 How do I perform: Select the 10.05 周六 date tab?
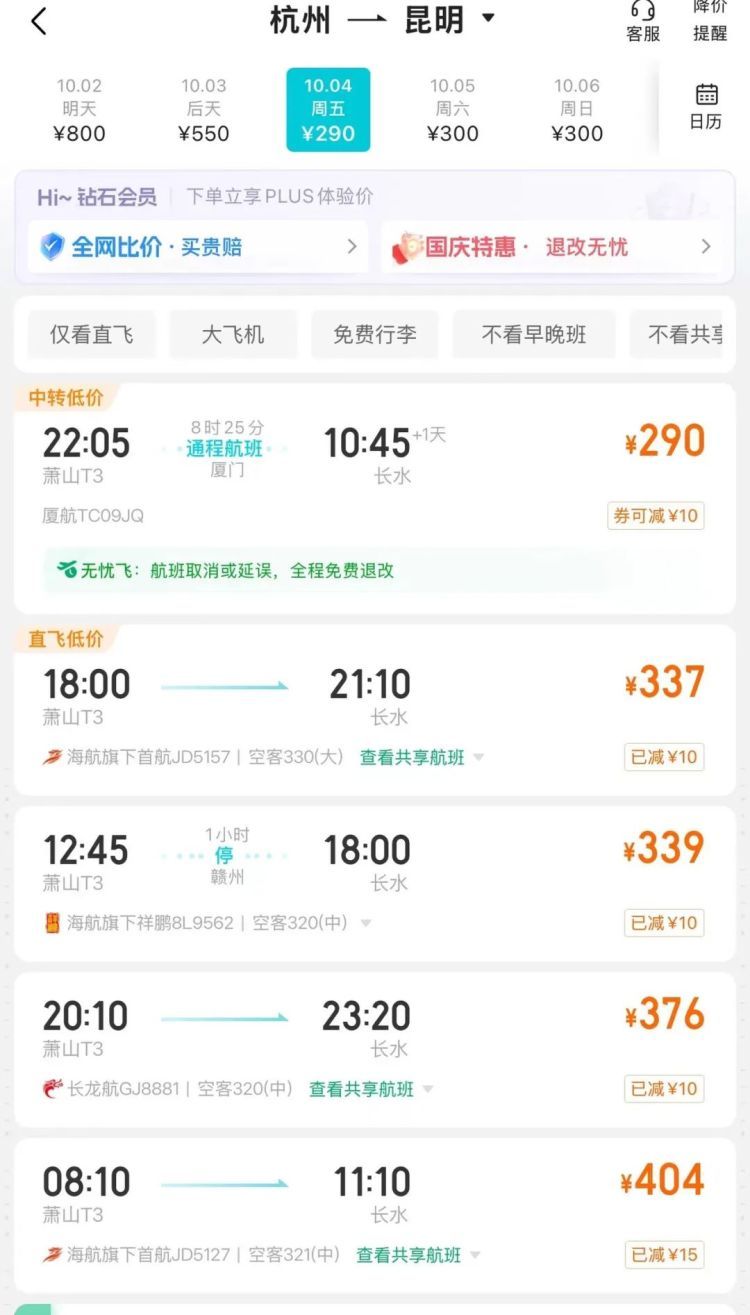[x=453, y=108]
